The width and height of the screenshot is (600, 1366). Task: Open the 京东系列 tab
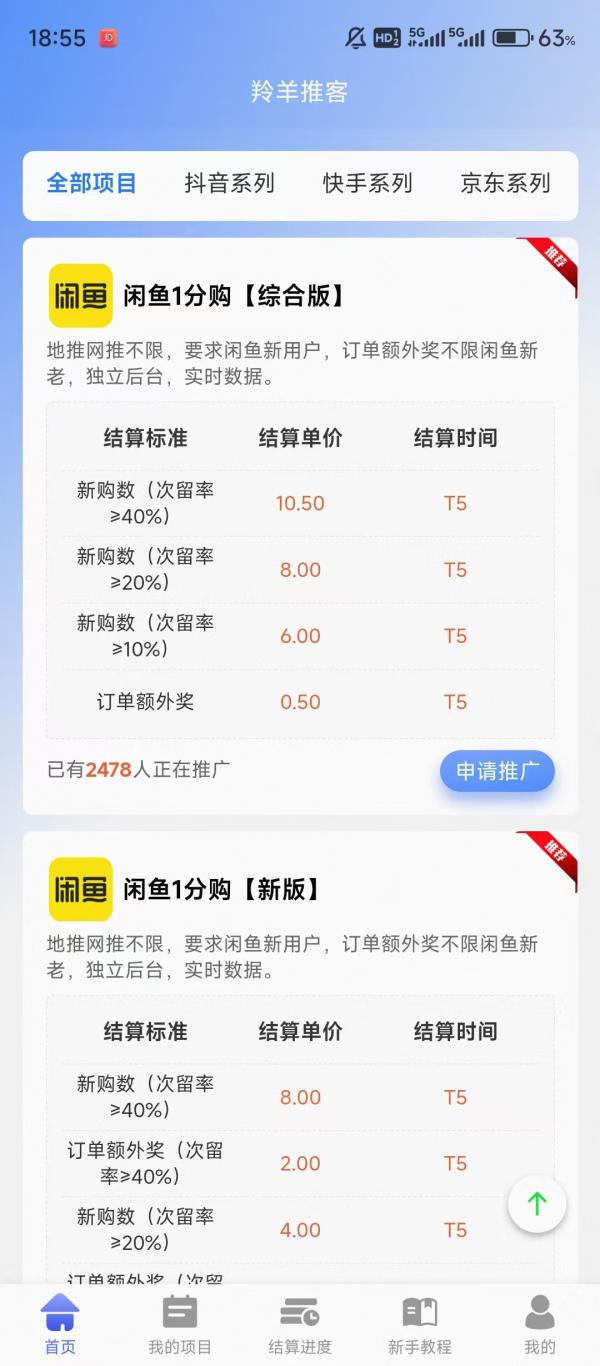(506, 184)
